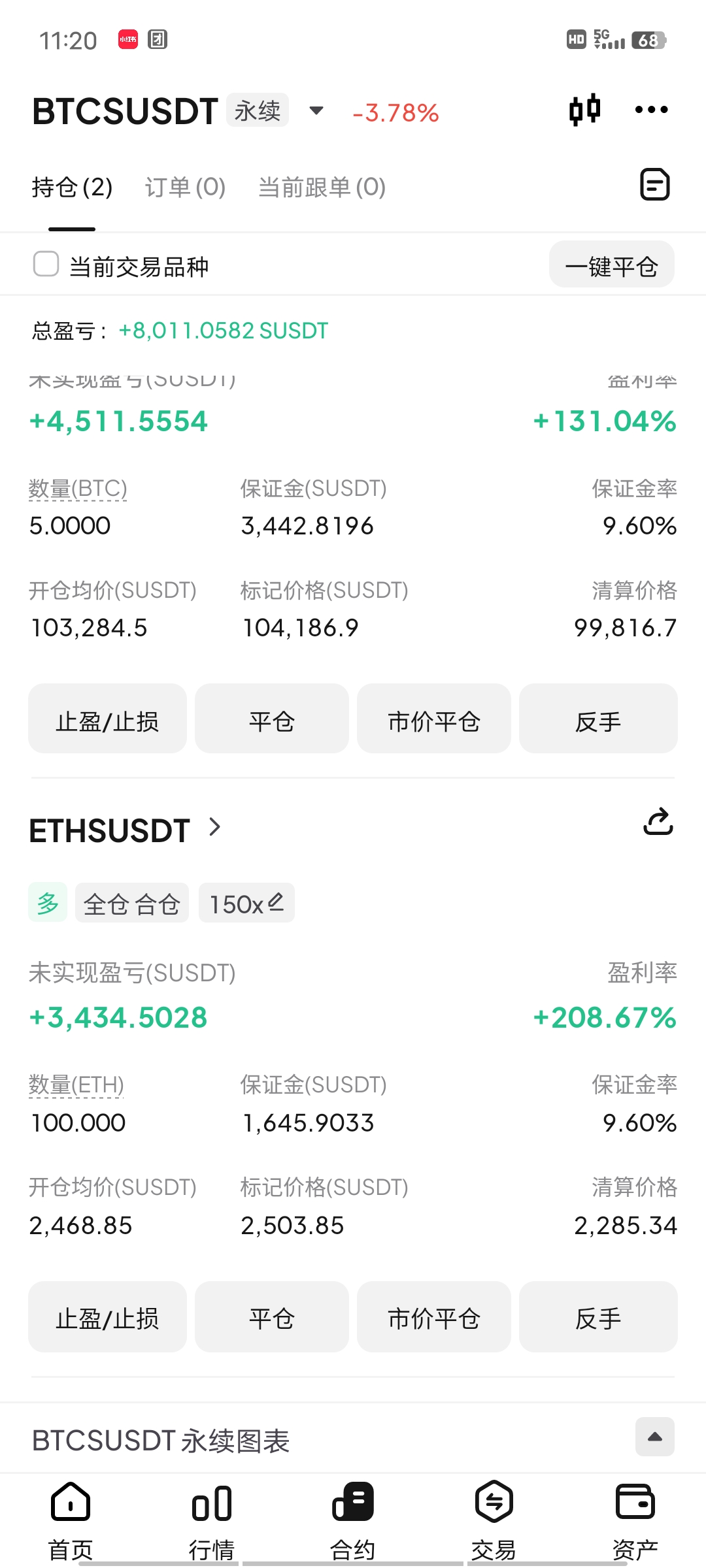Screen dimensions: 706x1568
Task: Set 止盈/止损 for the ETHSUSDT position
Action: (x=107, y=1317)
